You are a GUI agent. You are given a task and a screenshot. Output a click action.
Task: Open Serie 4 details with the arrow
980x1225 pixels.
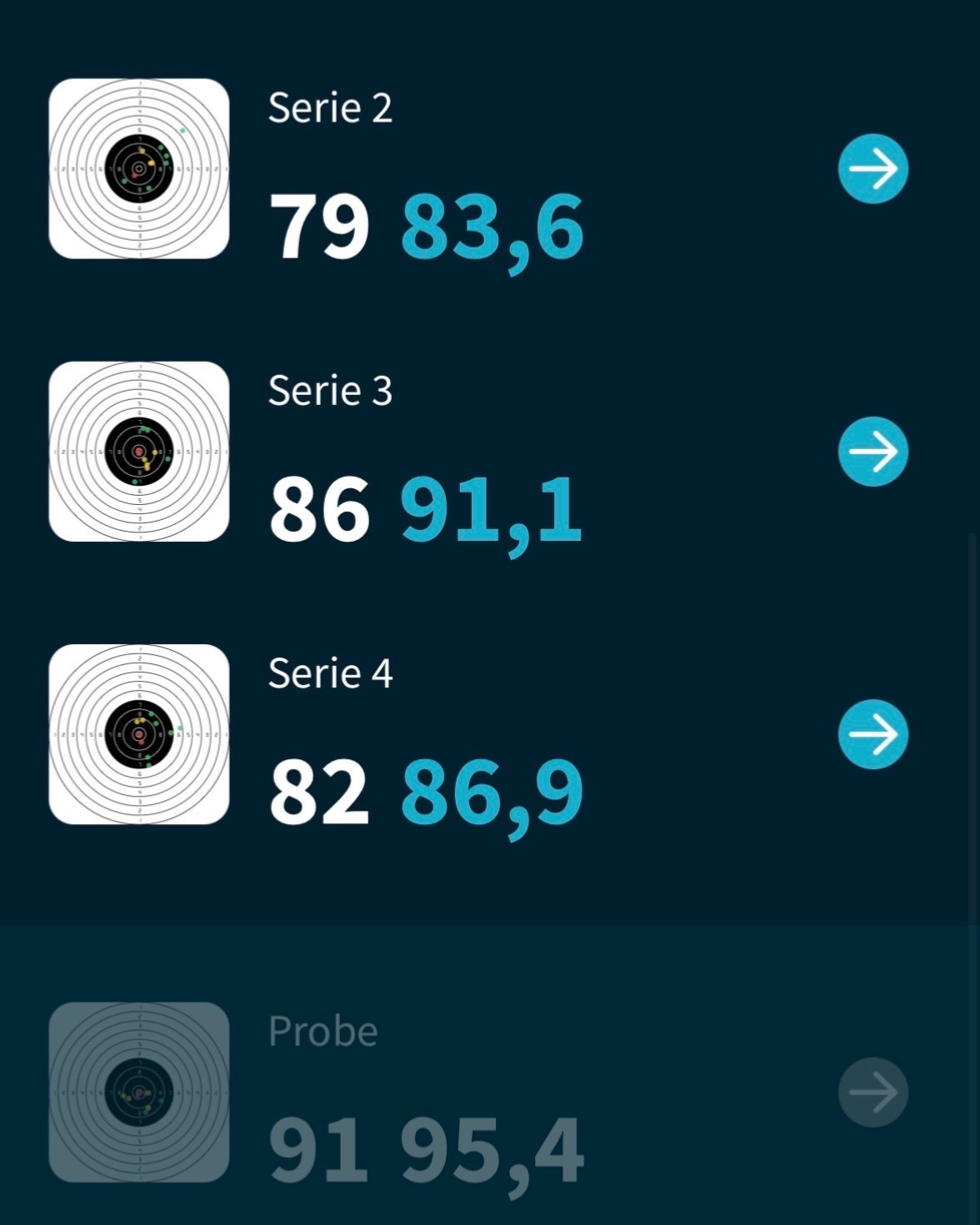point(872,733)
